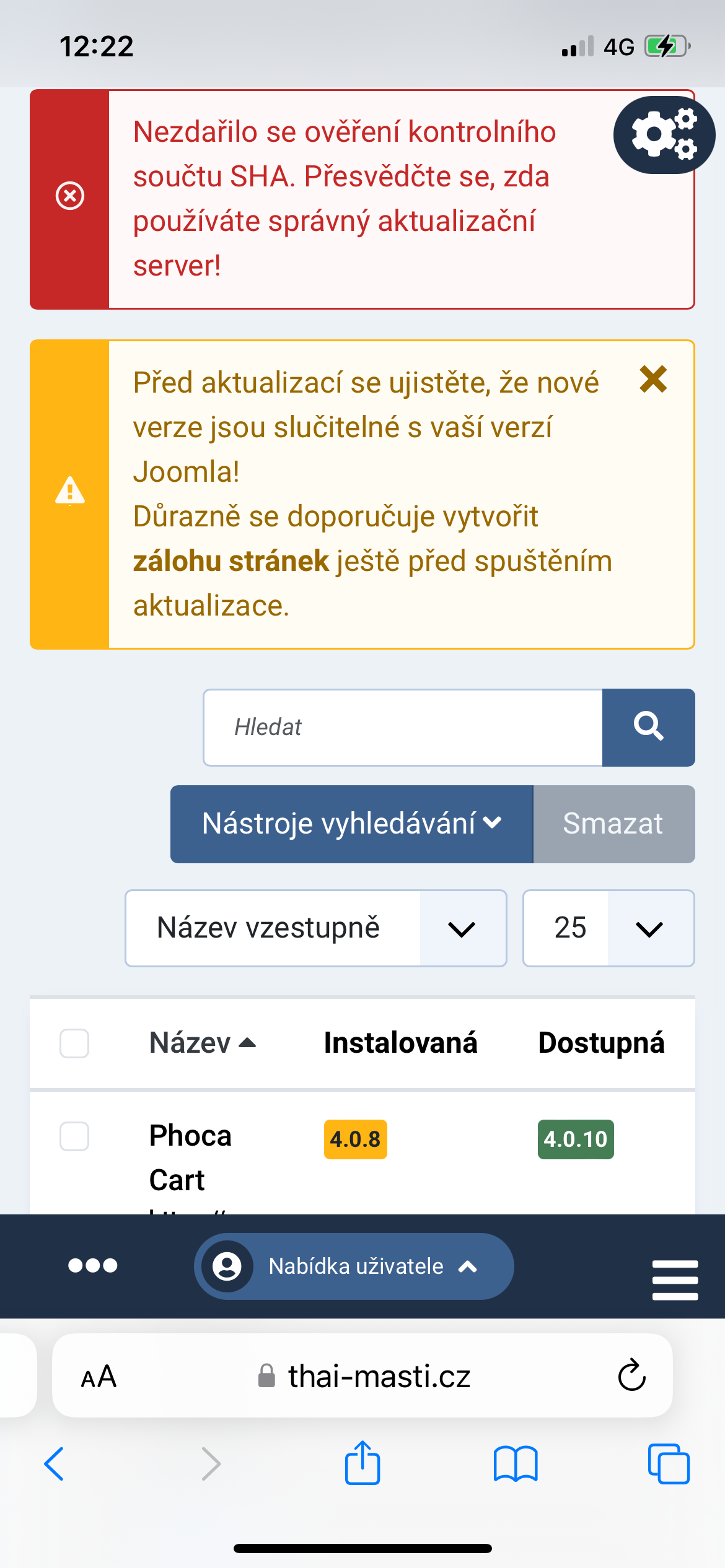Focus the Hledat search field
The width and height of the screenshot is (725, 1568).
click(x=403, y=727)
